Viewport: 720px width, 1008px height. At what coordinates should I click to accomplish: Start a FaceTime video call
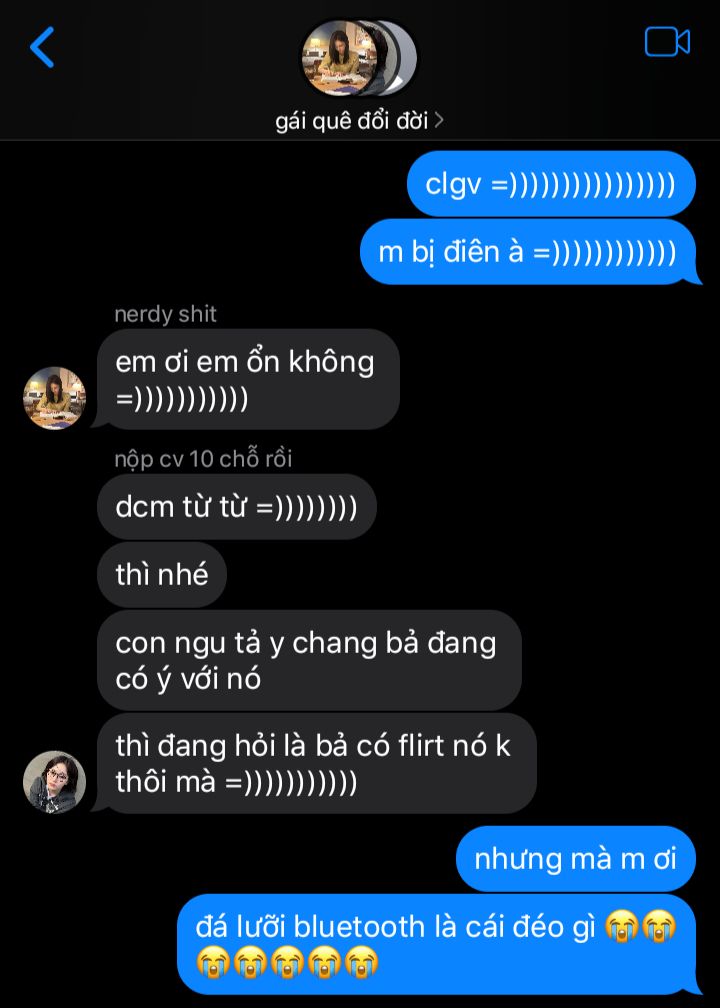pos(667,42)
